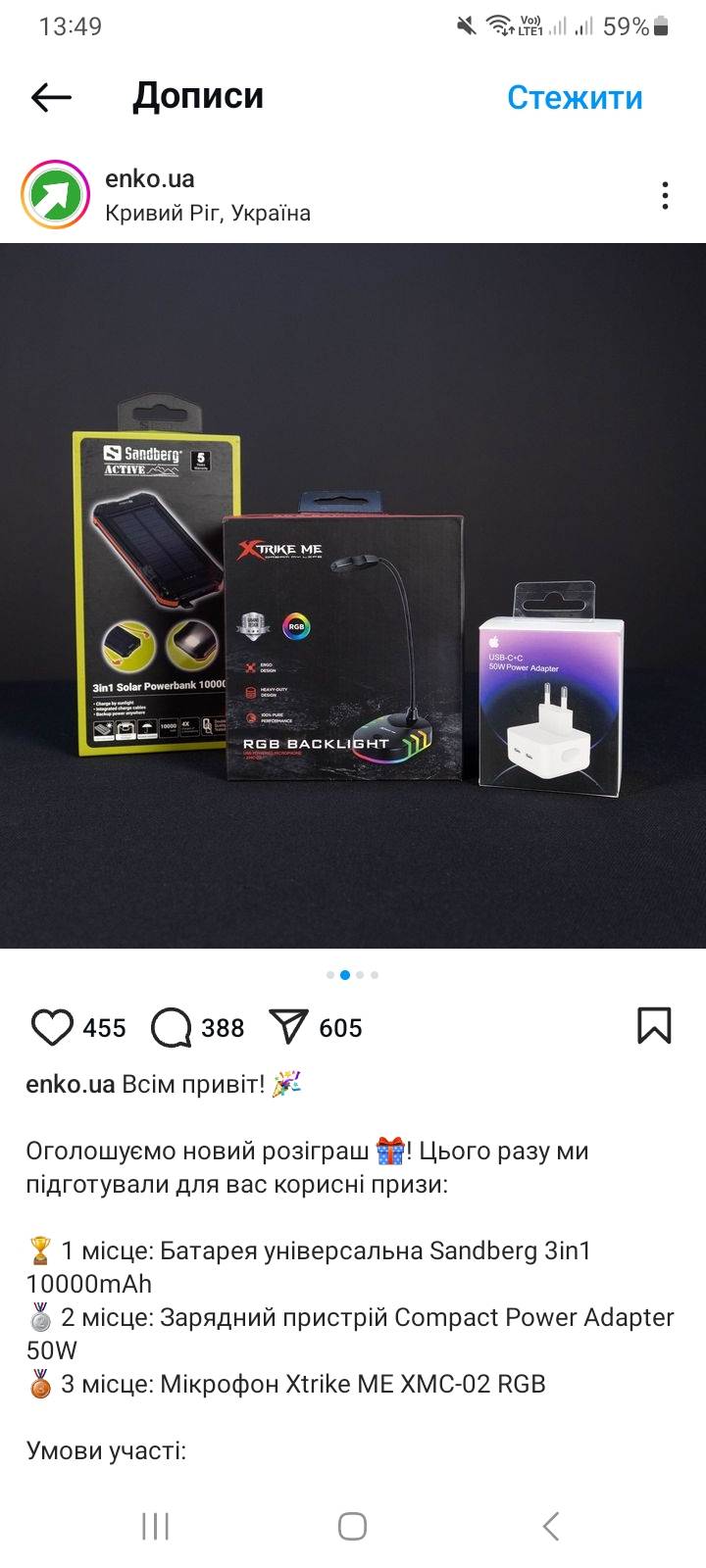Image resolution: width=706 pixels, height=1568 pixels.
Task: Tap system back button
Action: coord(550,1526)
